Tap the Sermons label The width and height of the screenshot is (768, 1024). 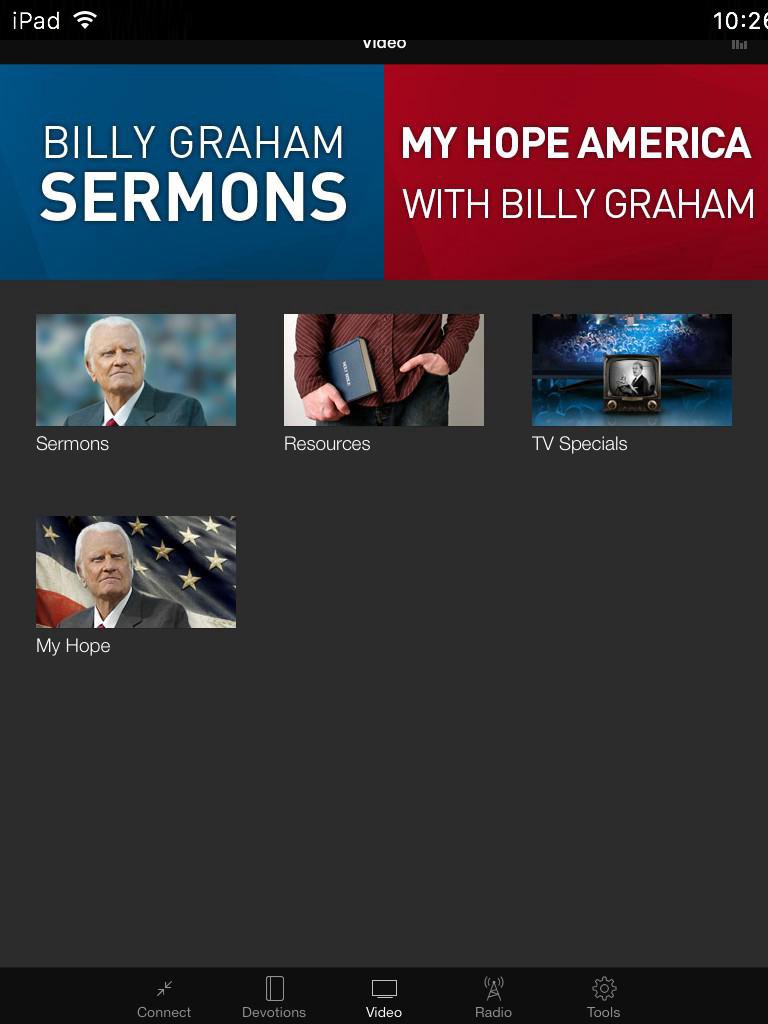tap(72, 443)
